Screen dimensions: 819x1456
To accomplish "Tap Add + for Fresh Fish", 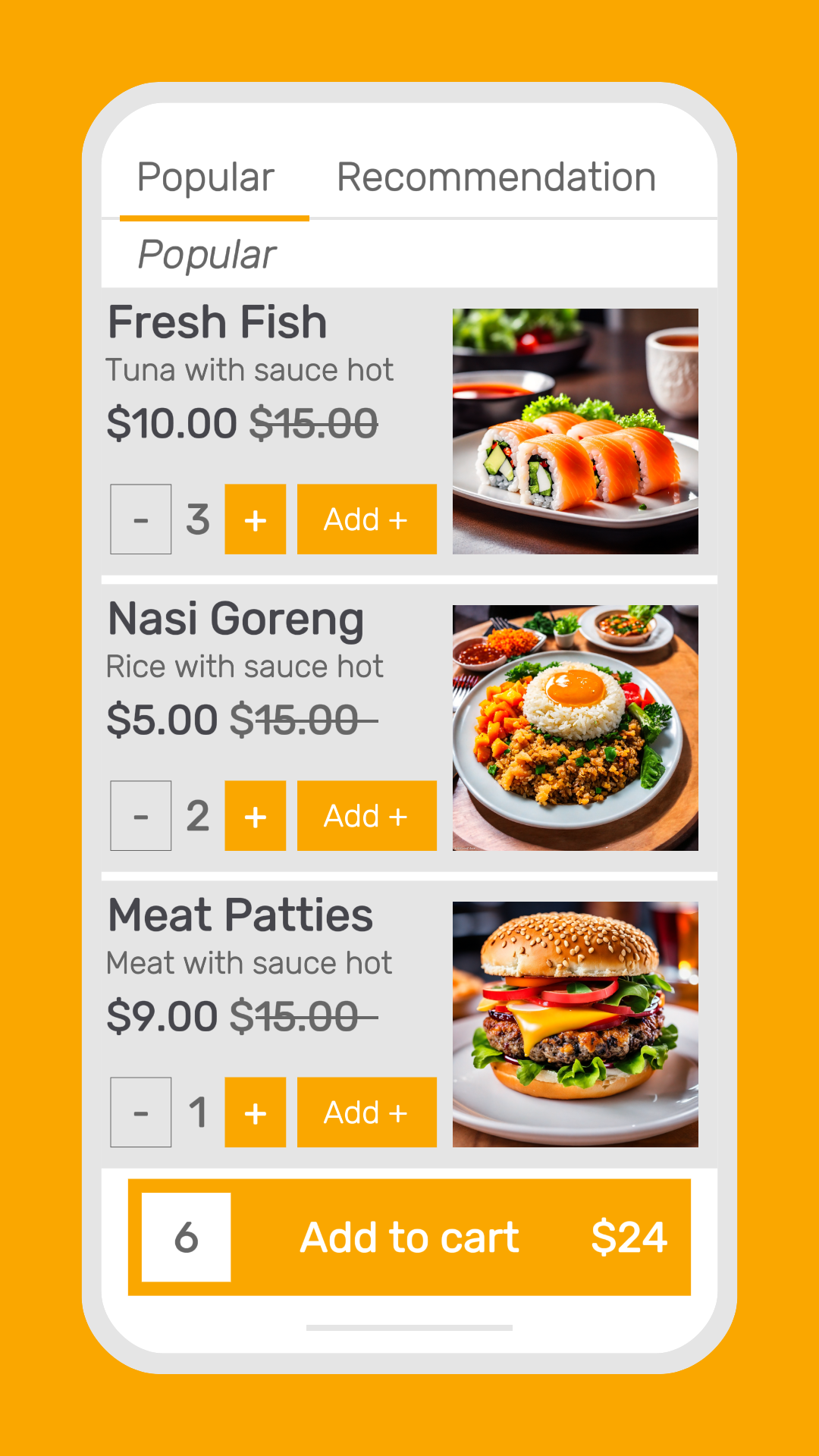I will tap(366, 519).
